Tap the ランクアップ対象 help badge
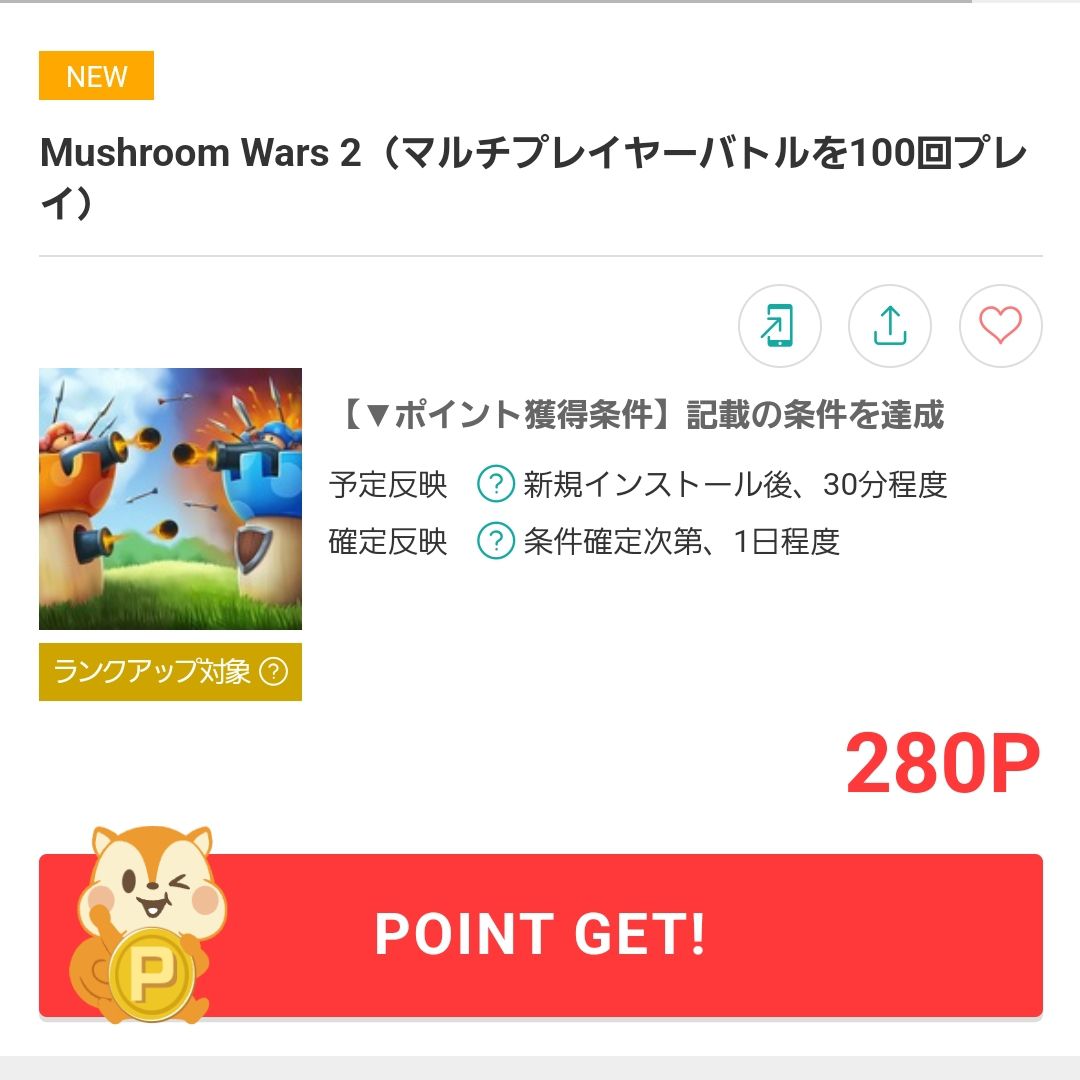 pos(272,671)
